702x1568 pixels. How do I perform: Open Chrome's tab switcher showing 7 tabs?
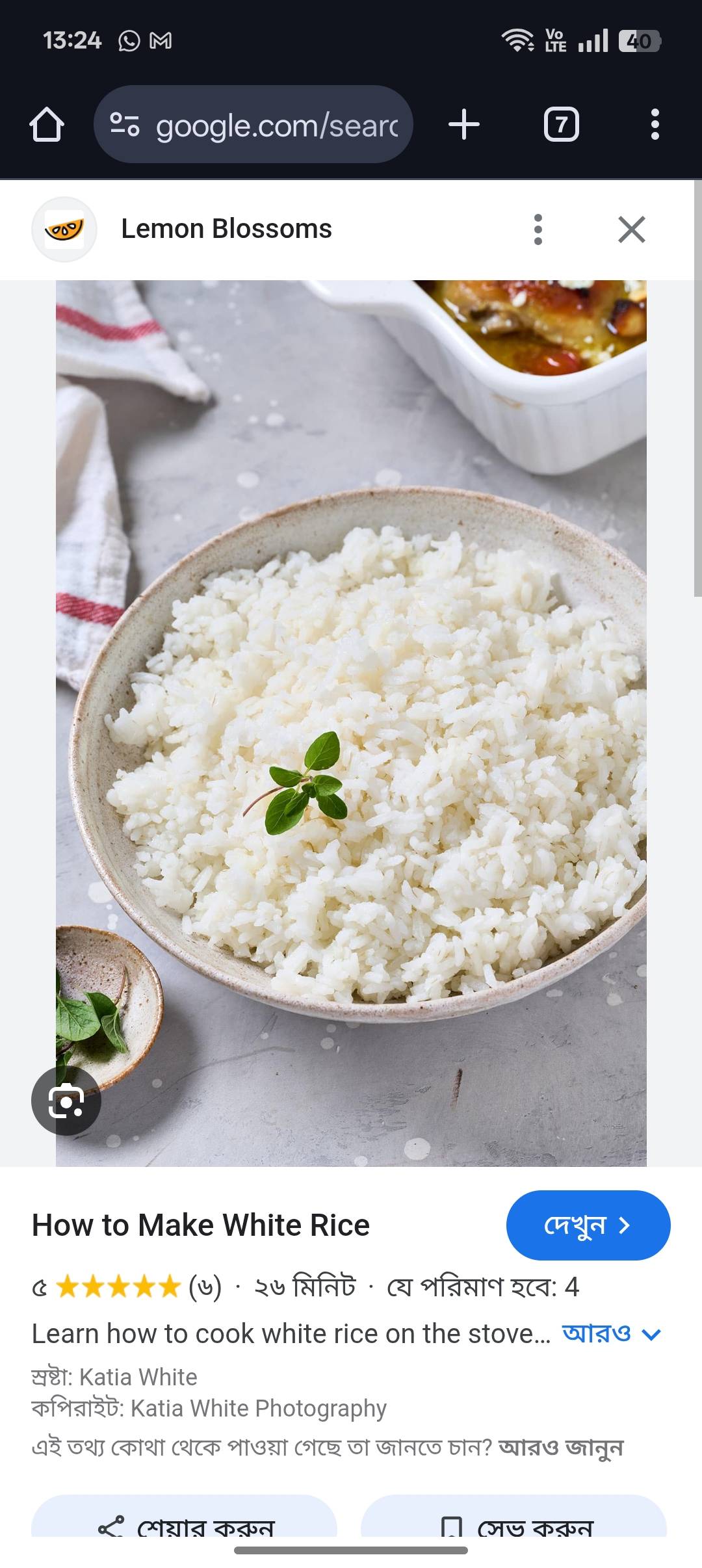pyautogui.click(x=561, y=125)
